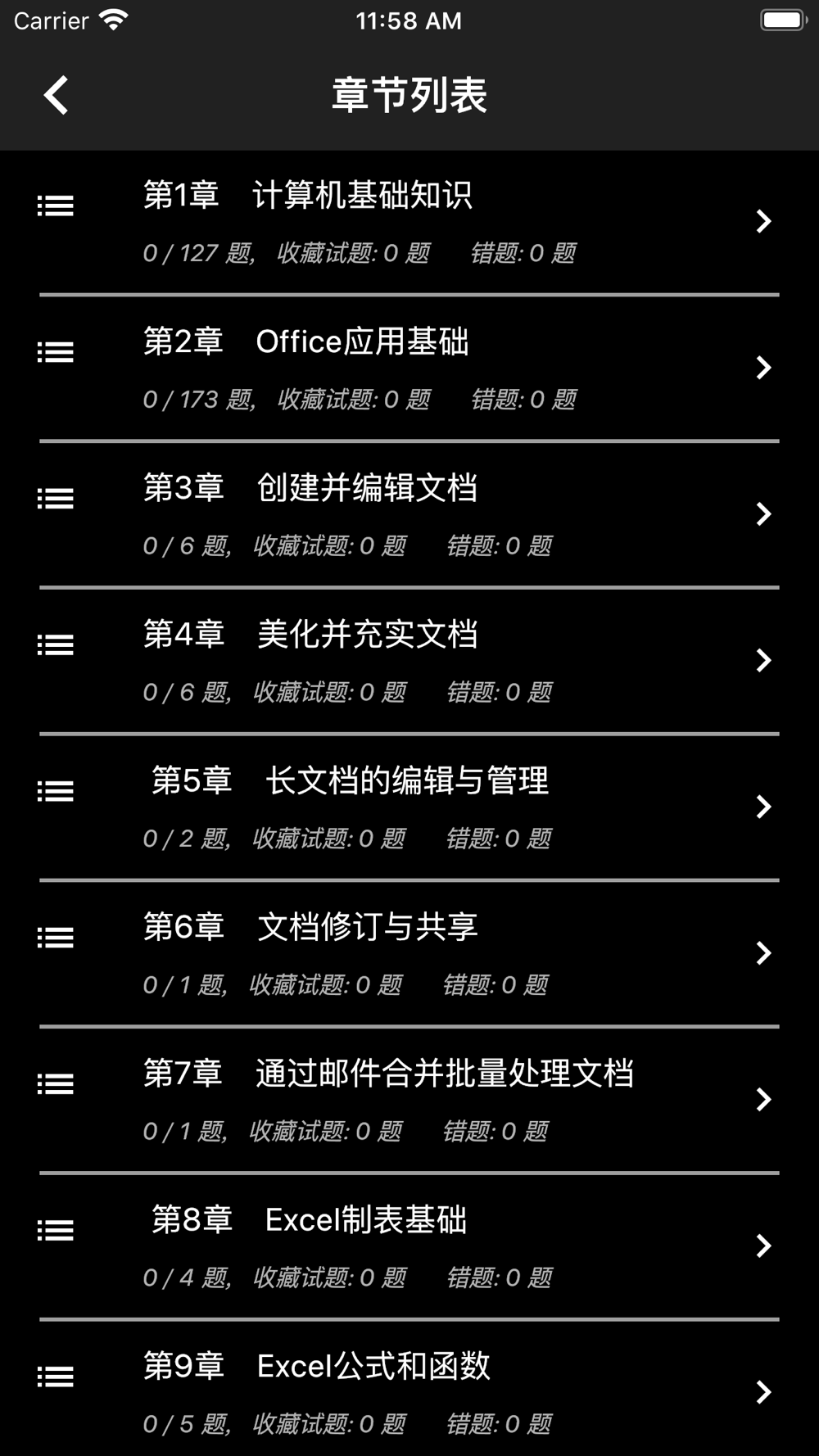Go back from the chapter list

pos(56,95)
